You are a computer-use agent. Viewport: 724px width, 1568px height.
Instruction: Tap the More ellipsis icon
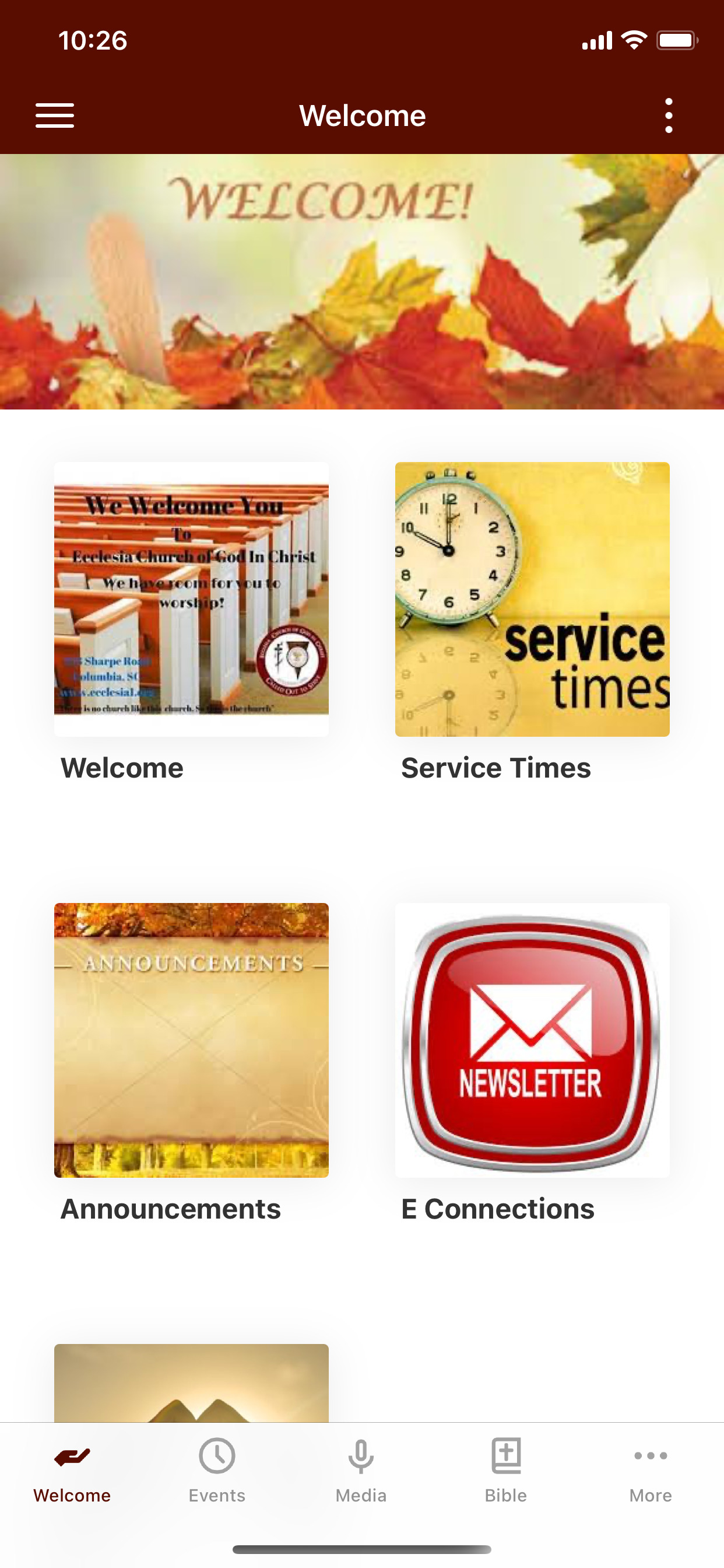pyautogui.click(x=650, y=1457)
